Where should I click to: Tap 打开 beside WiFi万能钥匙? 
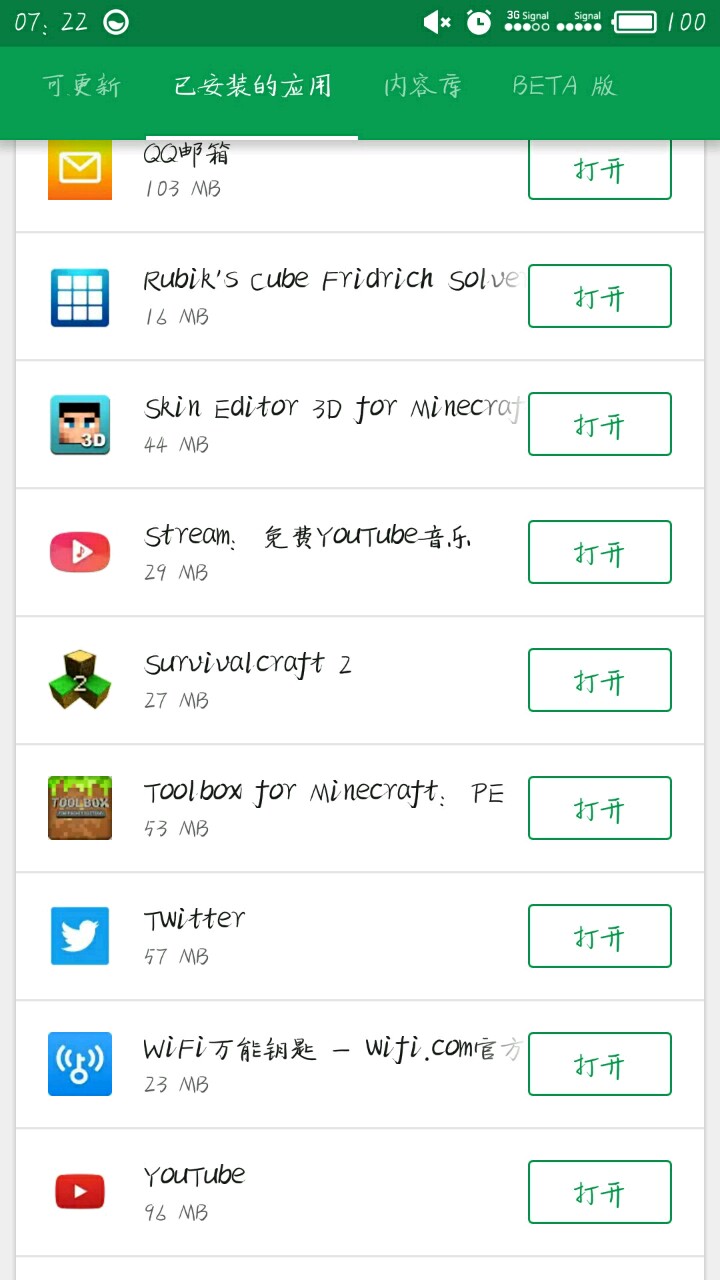599,1065
